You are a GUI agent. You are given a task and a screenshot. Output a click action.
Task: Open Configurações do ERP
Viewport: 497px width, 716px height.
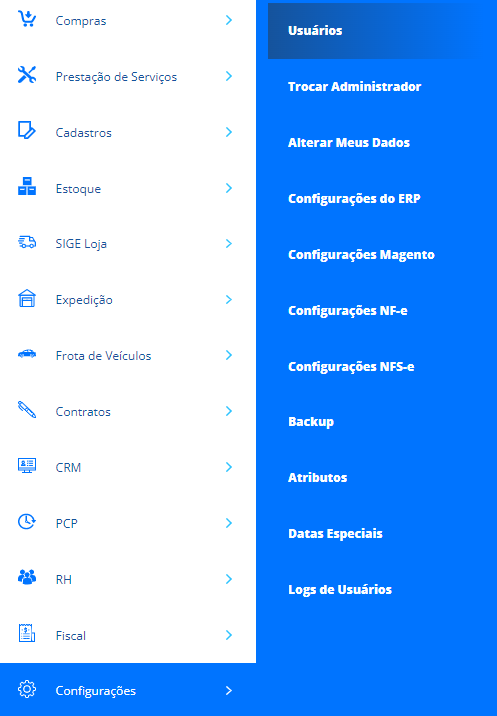click(382, 199)
